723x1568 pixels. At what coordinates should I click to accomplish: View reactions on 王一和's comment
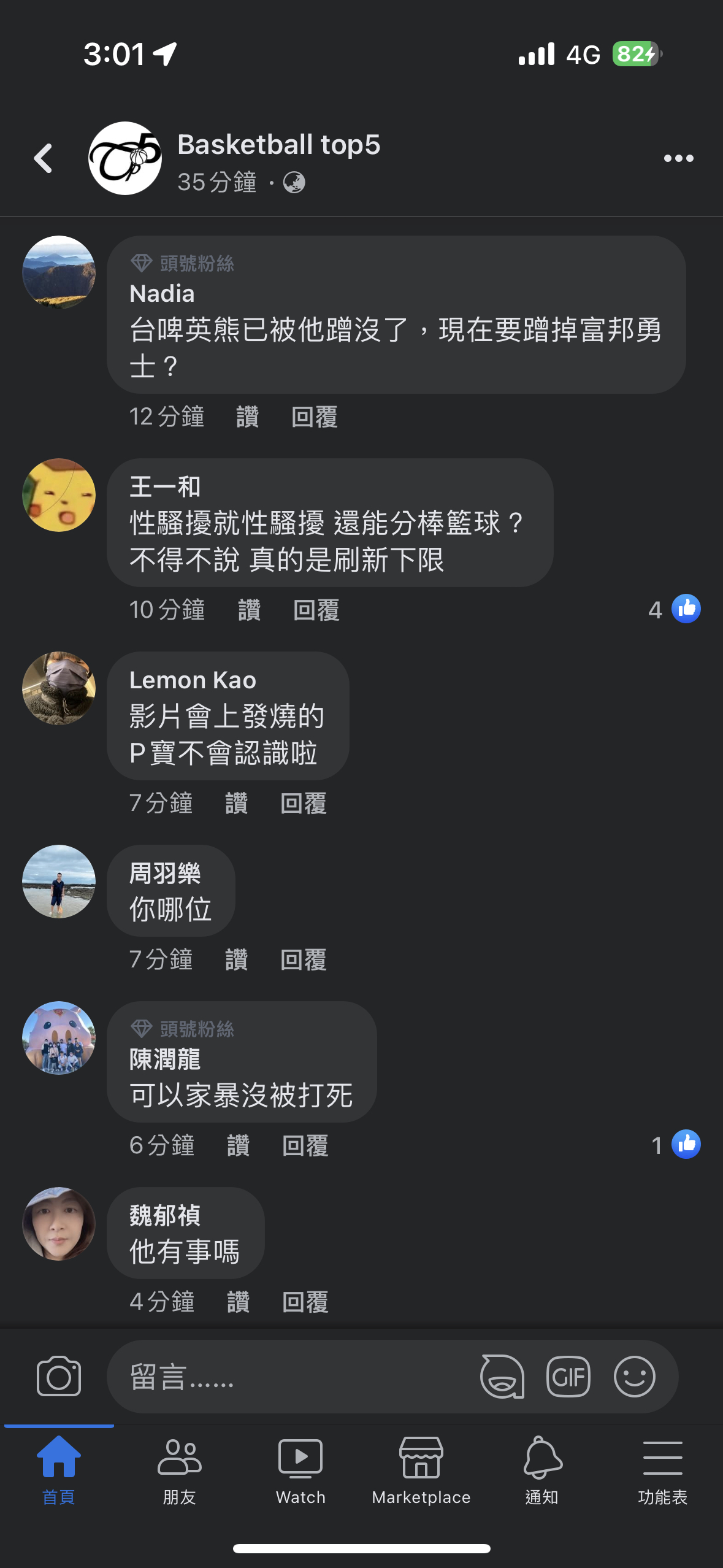[675, 609]
